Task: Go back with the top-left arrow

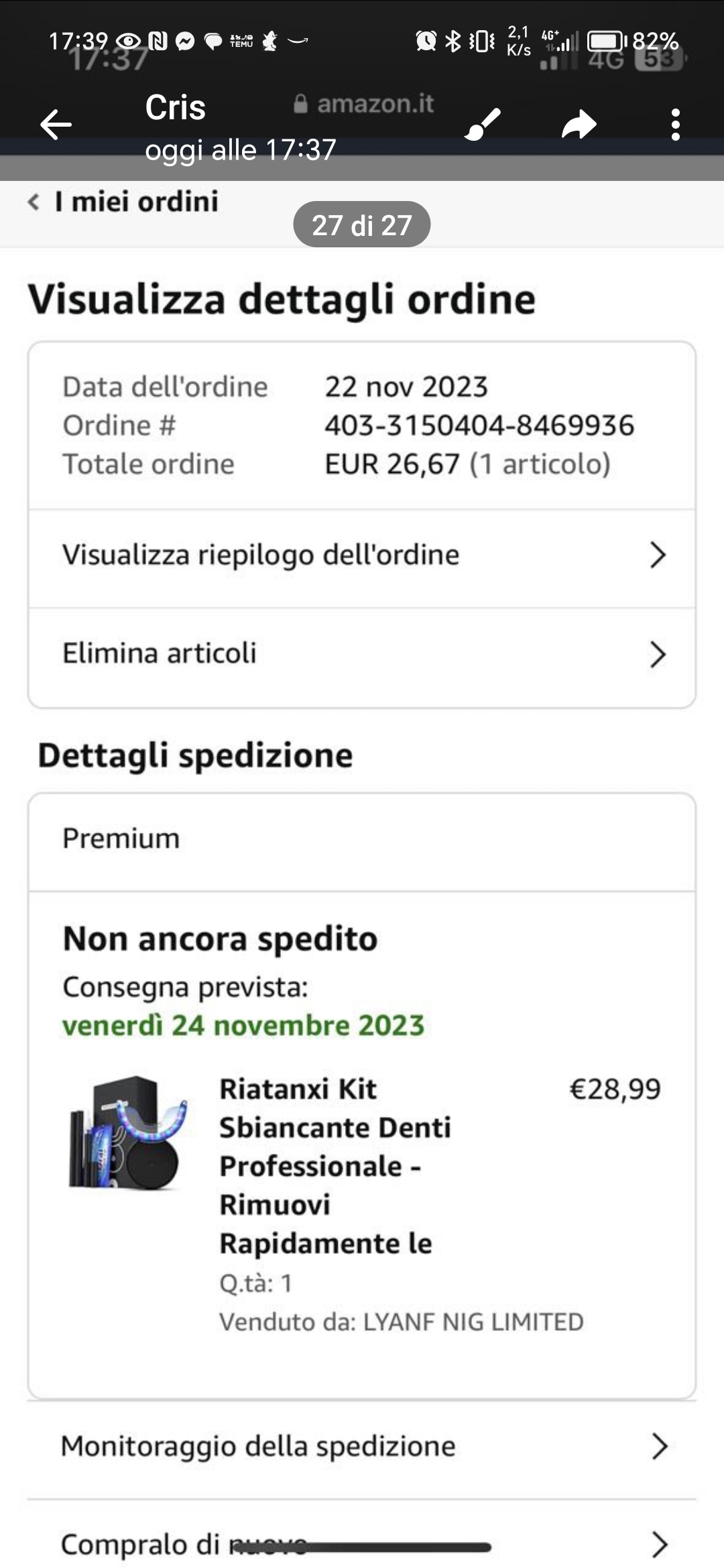Action: (x=56, y=125)
